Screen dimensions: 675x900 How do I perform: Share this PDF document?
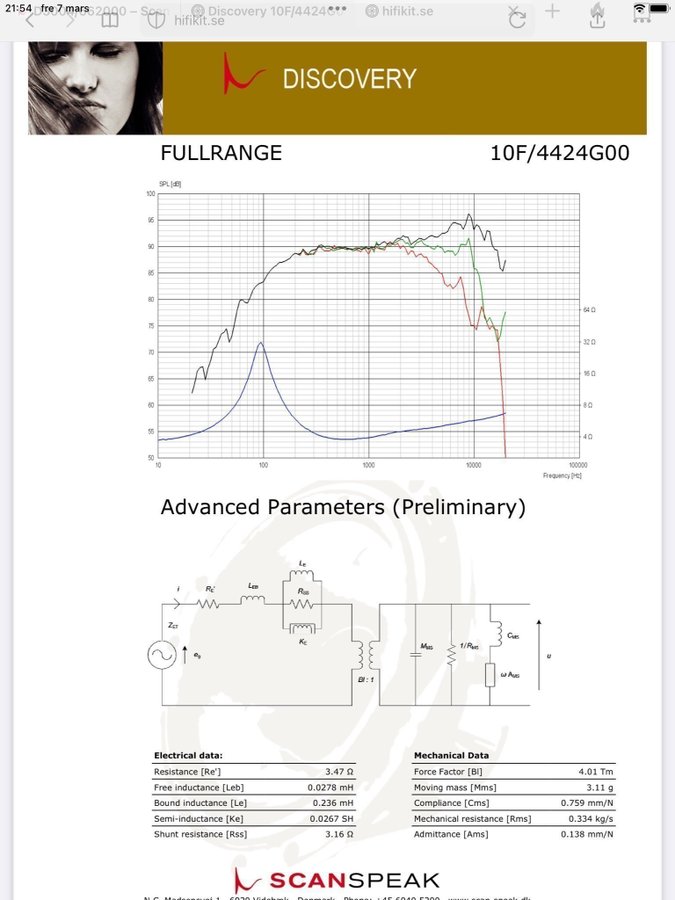coord(598,16)
